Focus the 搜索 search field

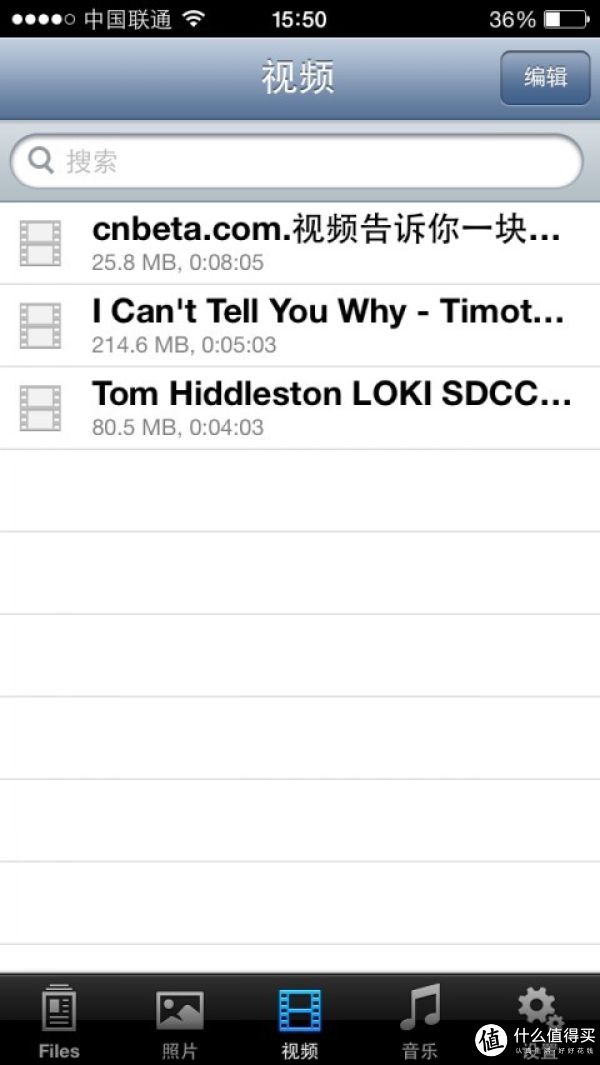tap(297, 162)
